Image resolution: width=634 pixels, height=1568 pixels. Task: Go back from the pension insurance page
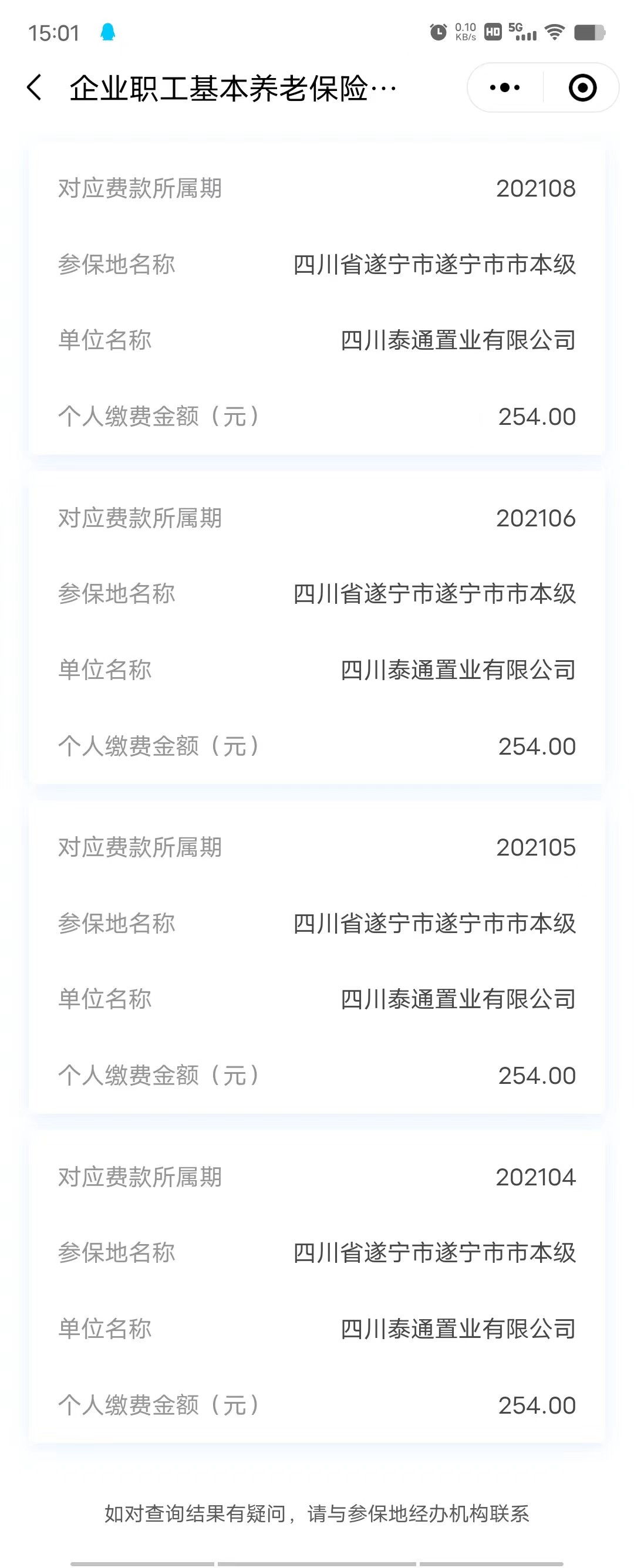(x=35, y=87)
